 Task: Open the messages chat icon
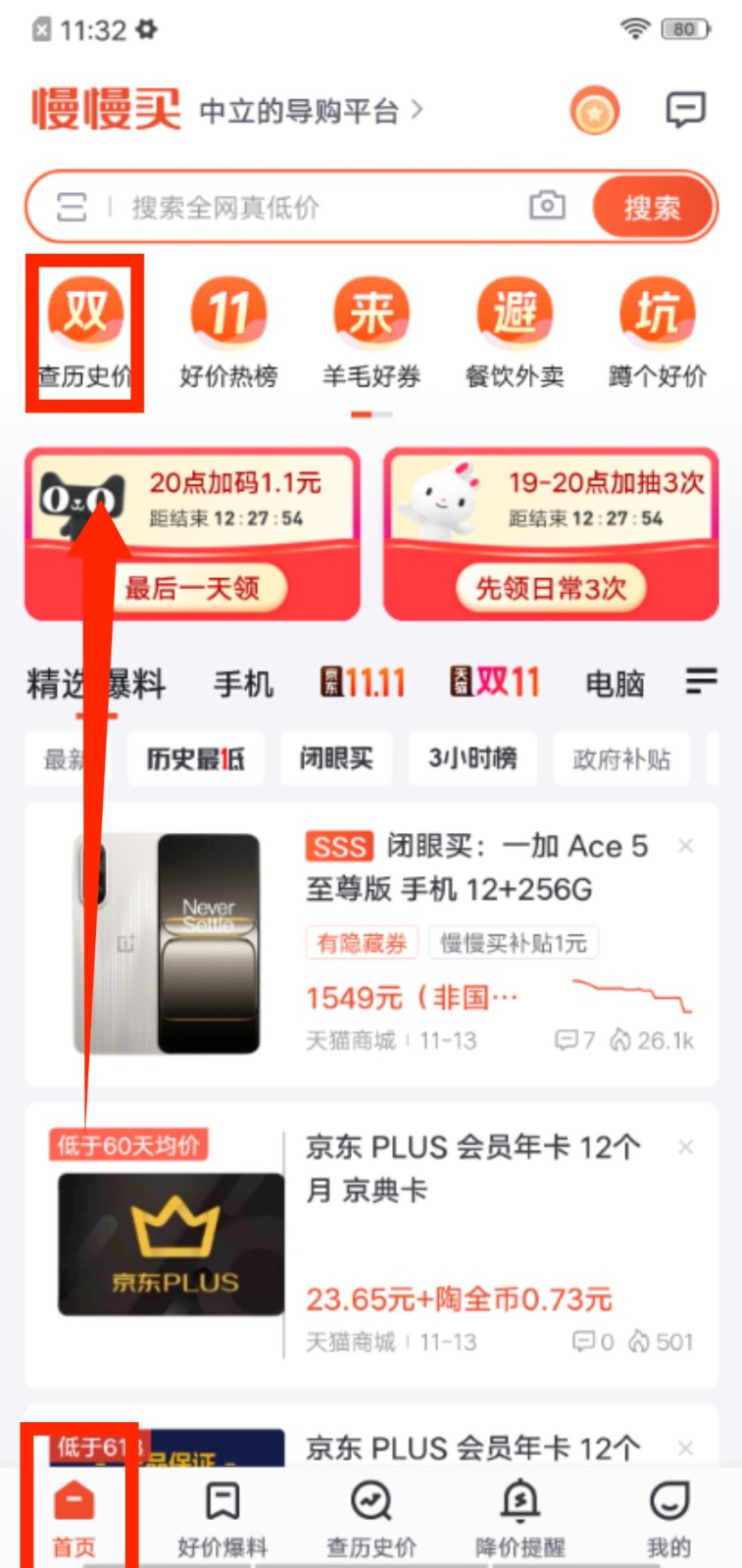[x=684, y=110]
